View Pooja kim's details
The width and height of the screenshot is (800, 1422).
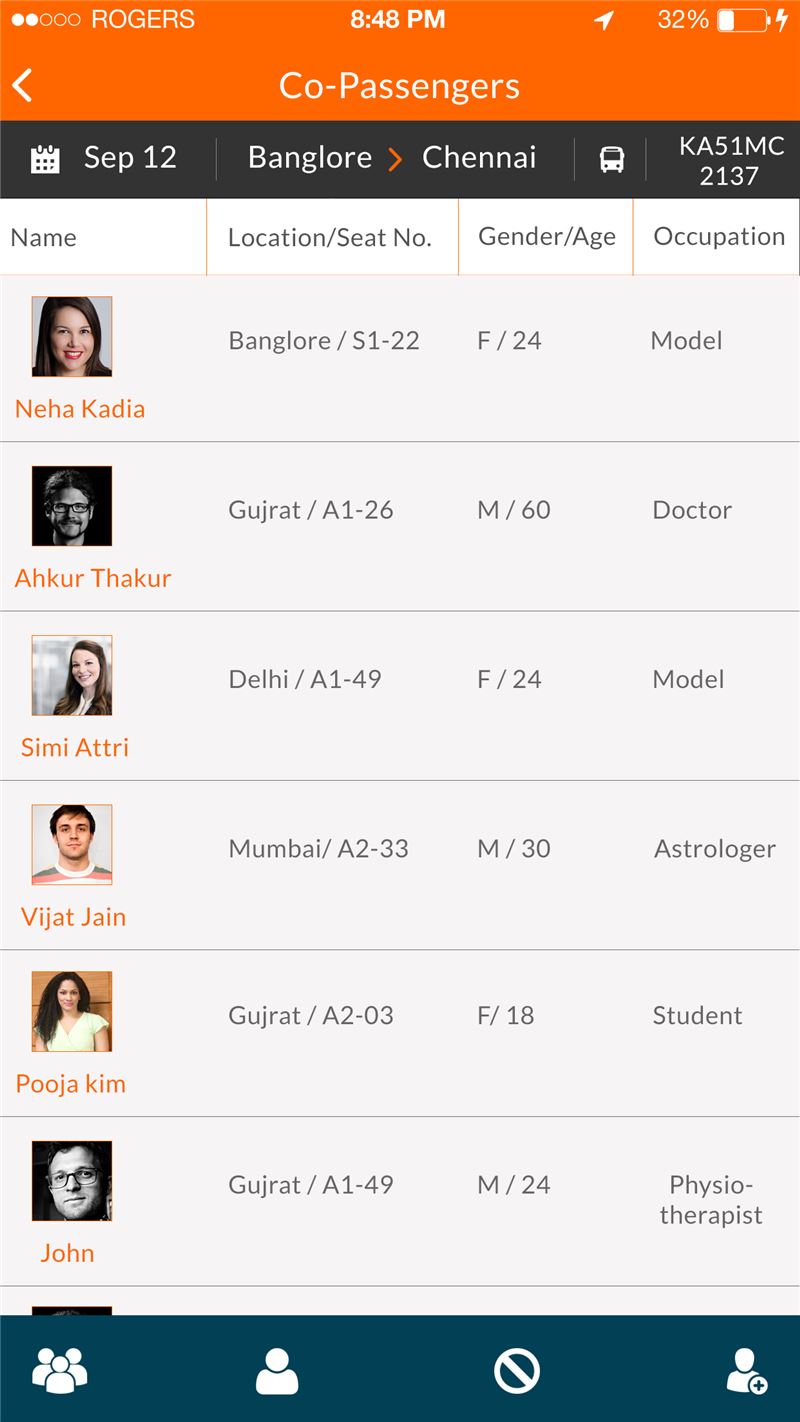click(x=400, y=1033)
